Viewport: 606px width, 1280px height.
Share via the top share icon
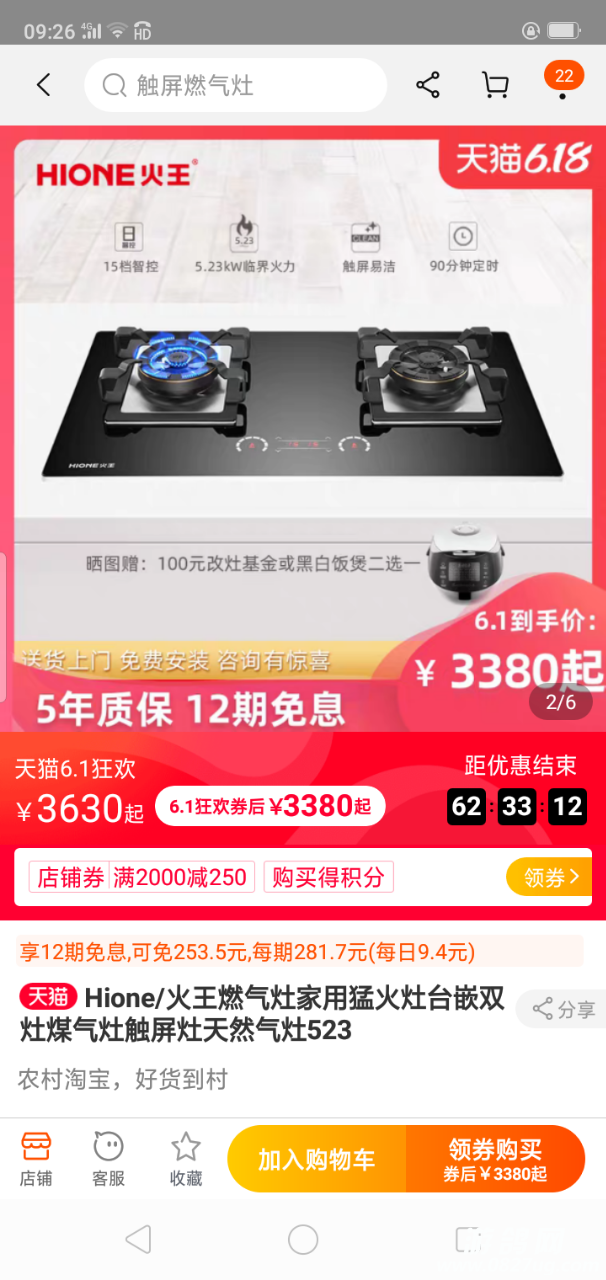(428, 85)
